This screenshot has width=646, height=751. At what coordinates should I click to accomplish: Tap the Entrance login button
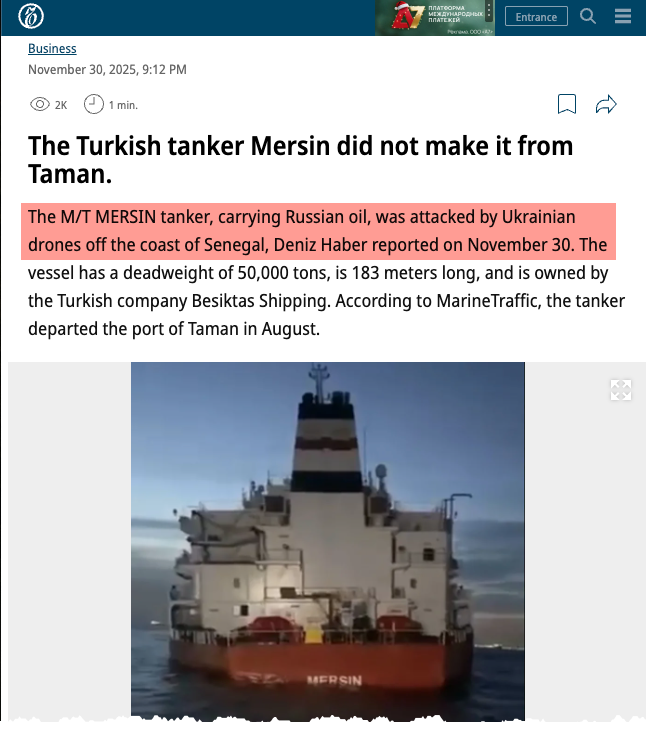coord(536,17)
